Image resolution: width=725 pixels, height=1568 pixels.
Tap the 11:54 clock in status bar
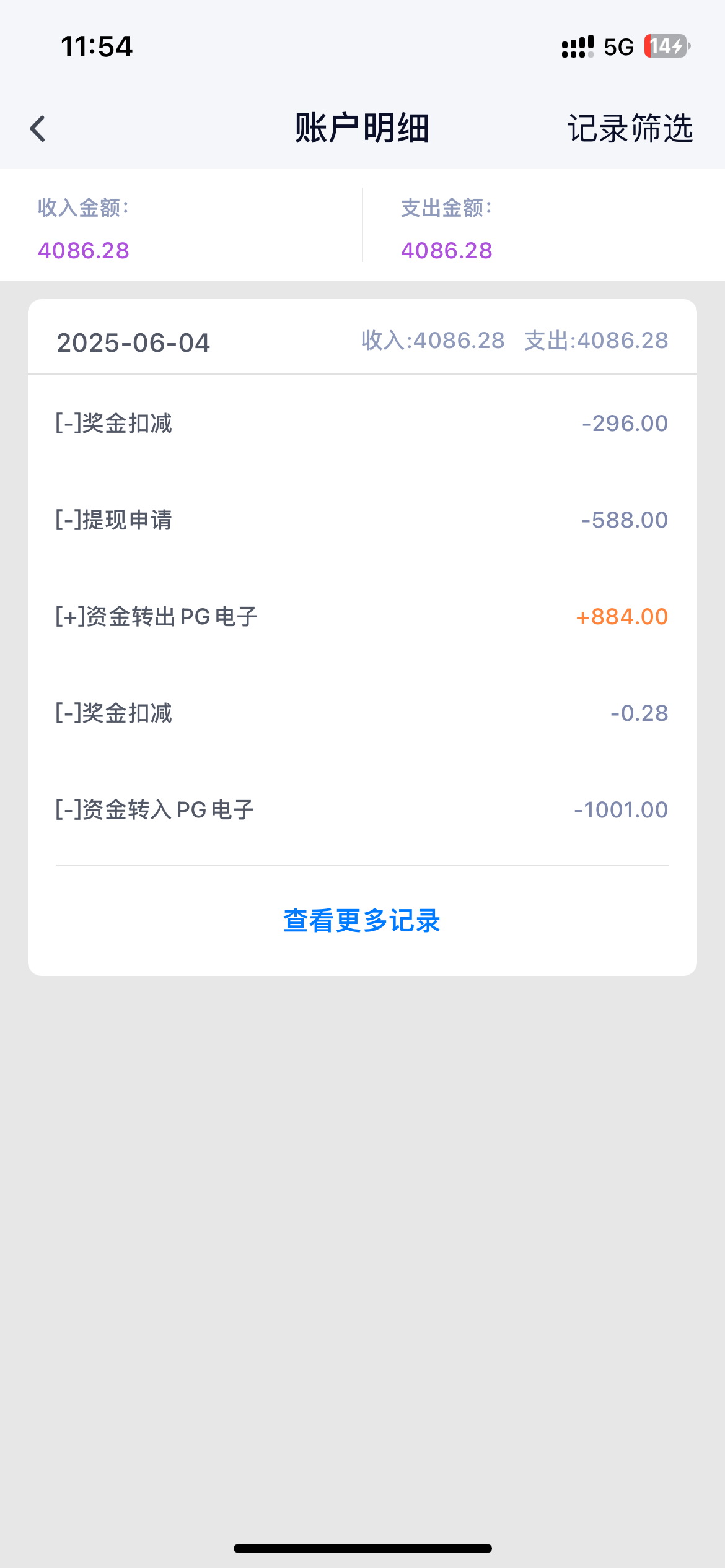point(97,46)
